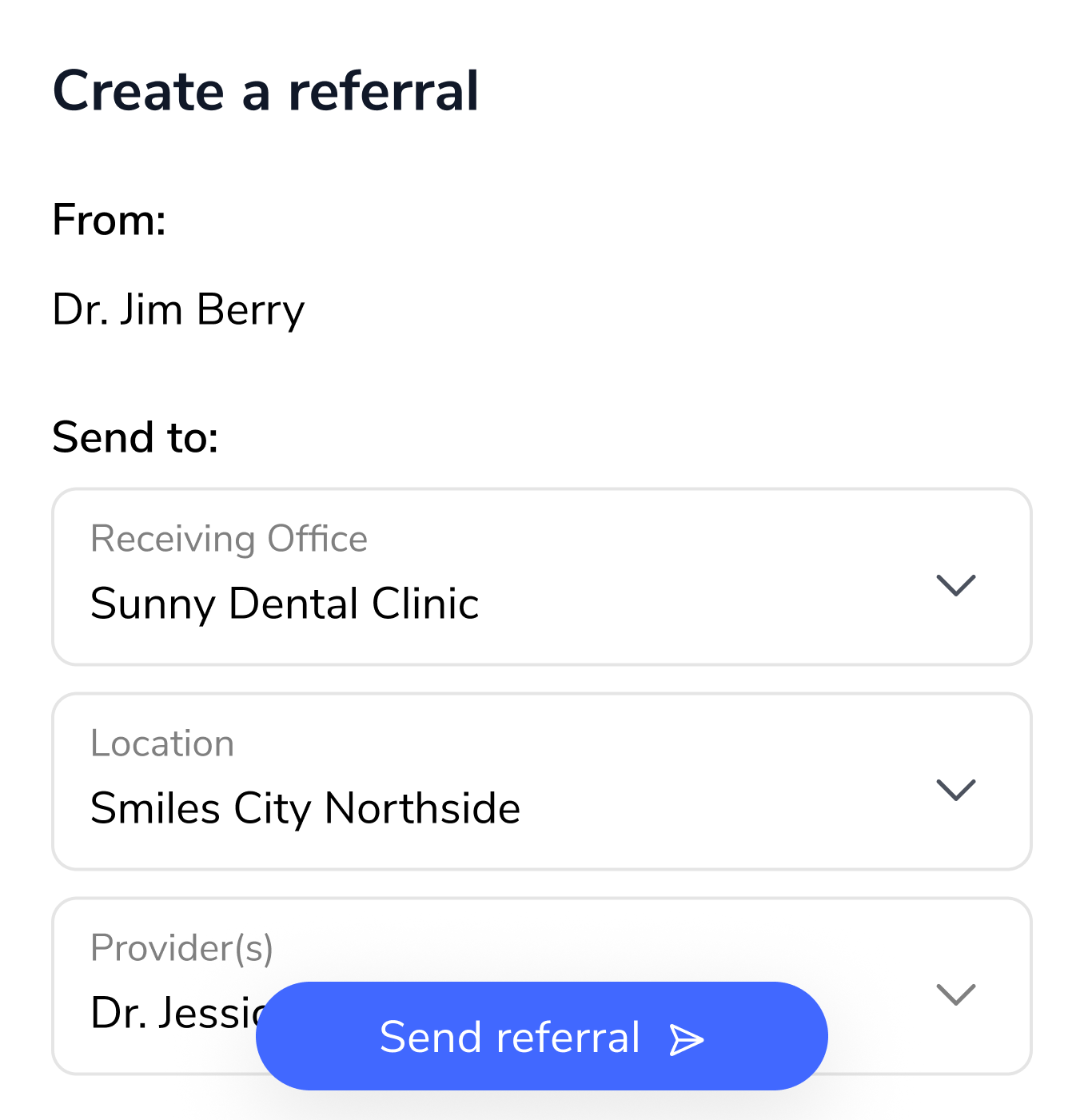
Task: Click the Send to: label
Action: pyautogui.click(x=134, y=436)
